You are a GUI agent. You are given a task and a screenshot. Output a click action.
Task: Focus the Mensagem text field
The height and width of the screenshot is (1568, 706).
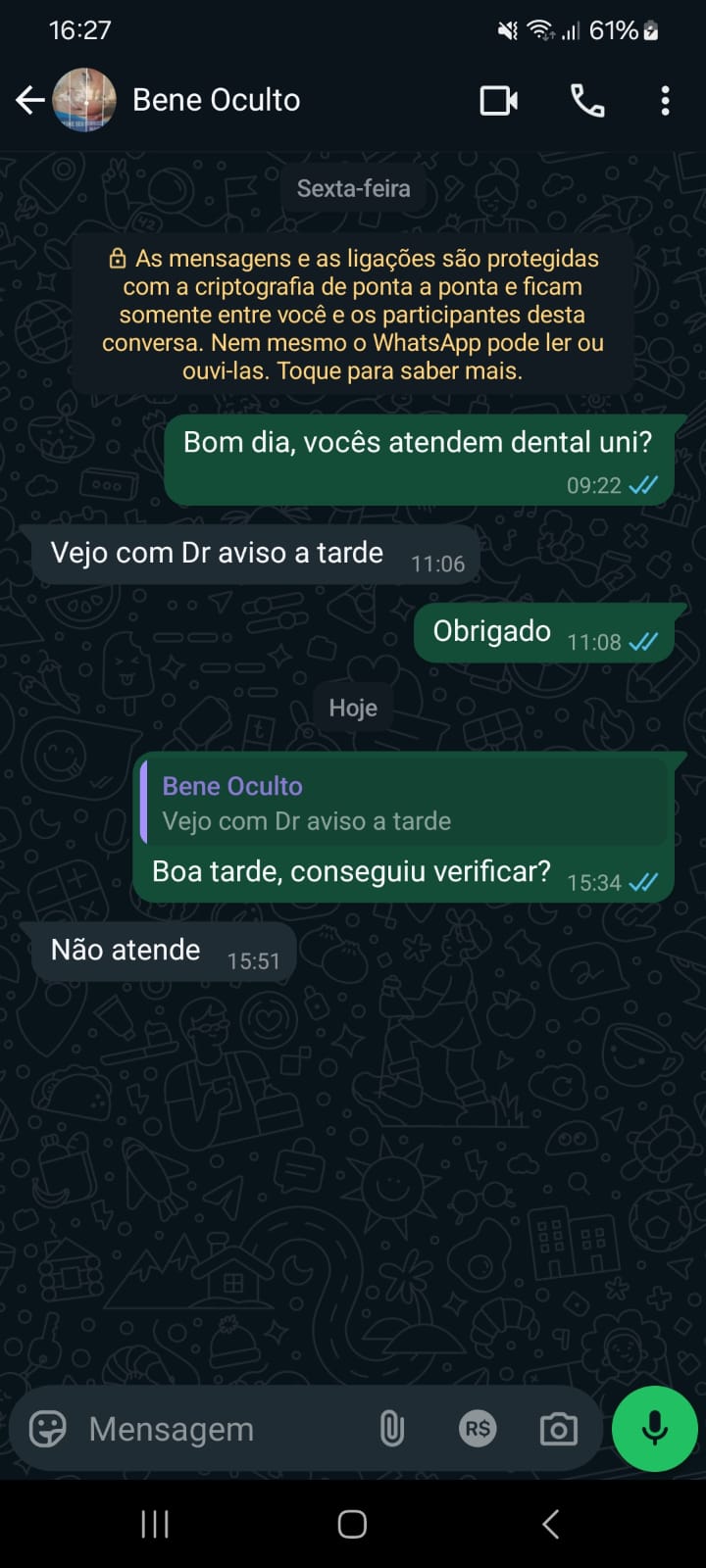tap(216, 1429)
